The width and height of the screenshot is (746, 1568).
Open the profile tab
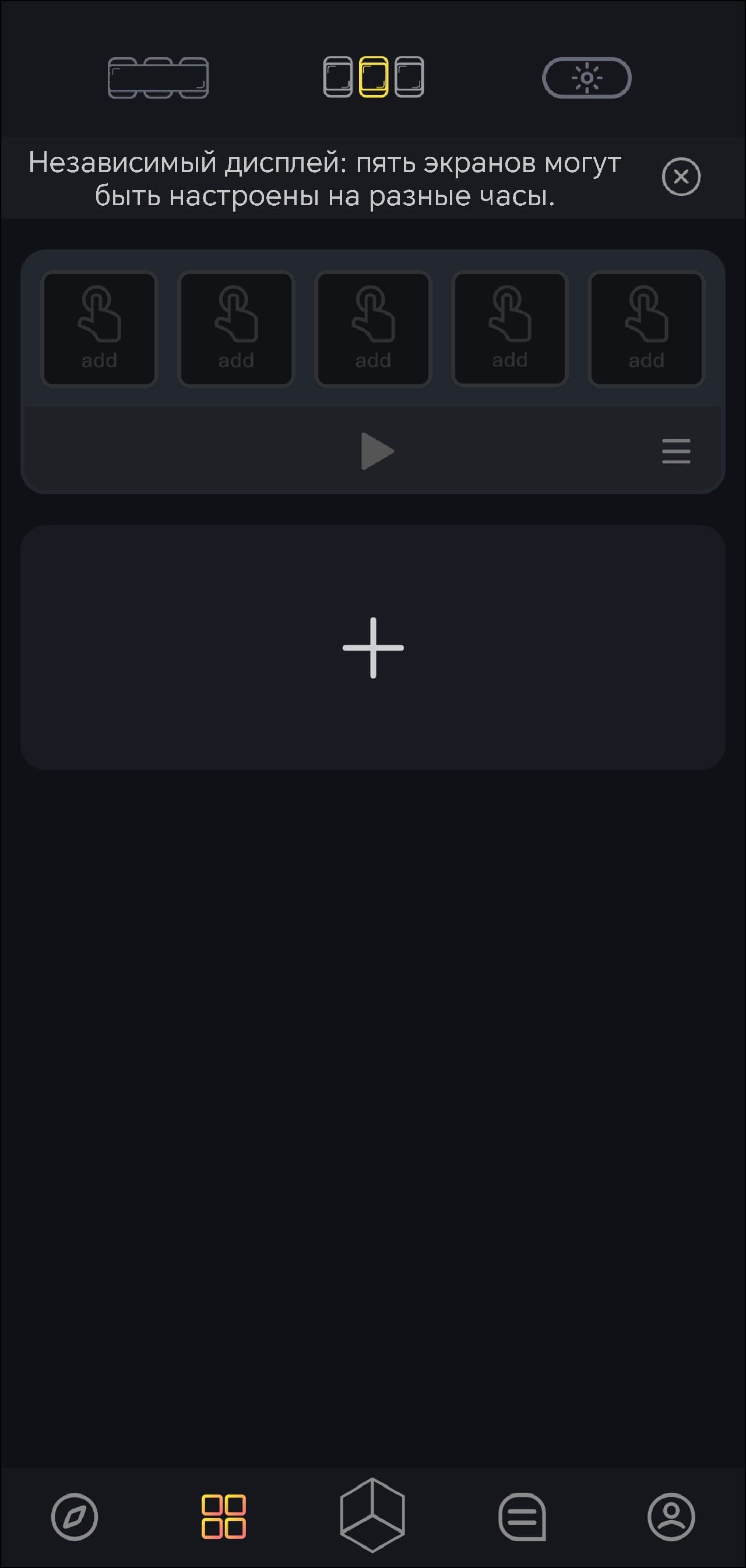tap(671, 1516)
